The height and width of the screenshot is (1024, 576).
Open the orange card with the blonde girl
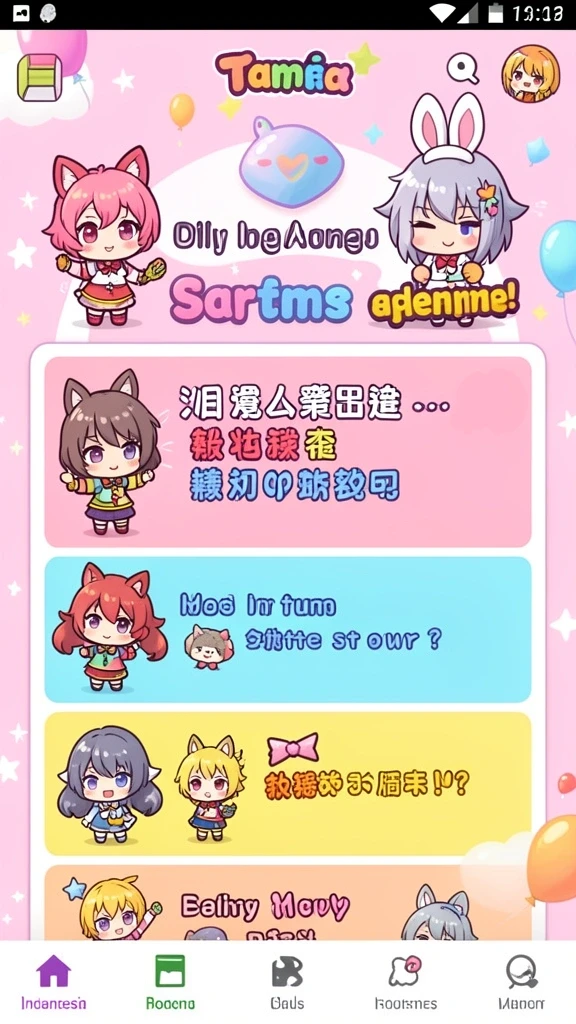click(x=287, y=903)
